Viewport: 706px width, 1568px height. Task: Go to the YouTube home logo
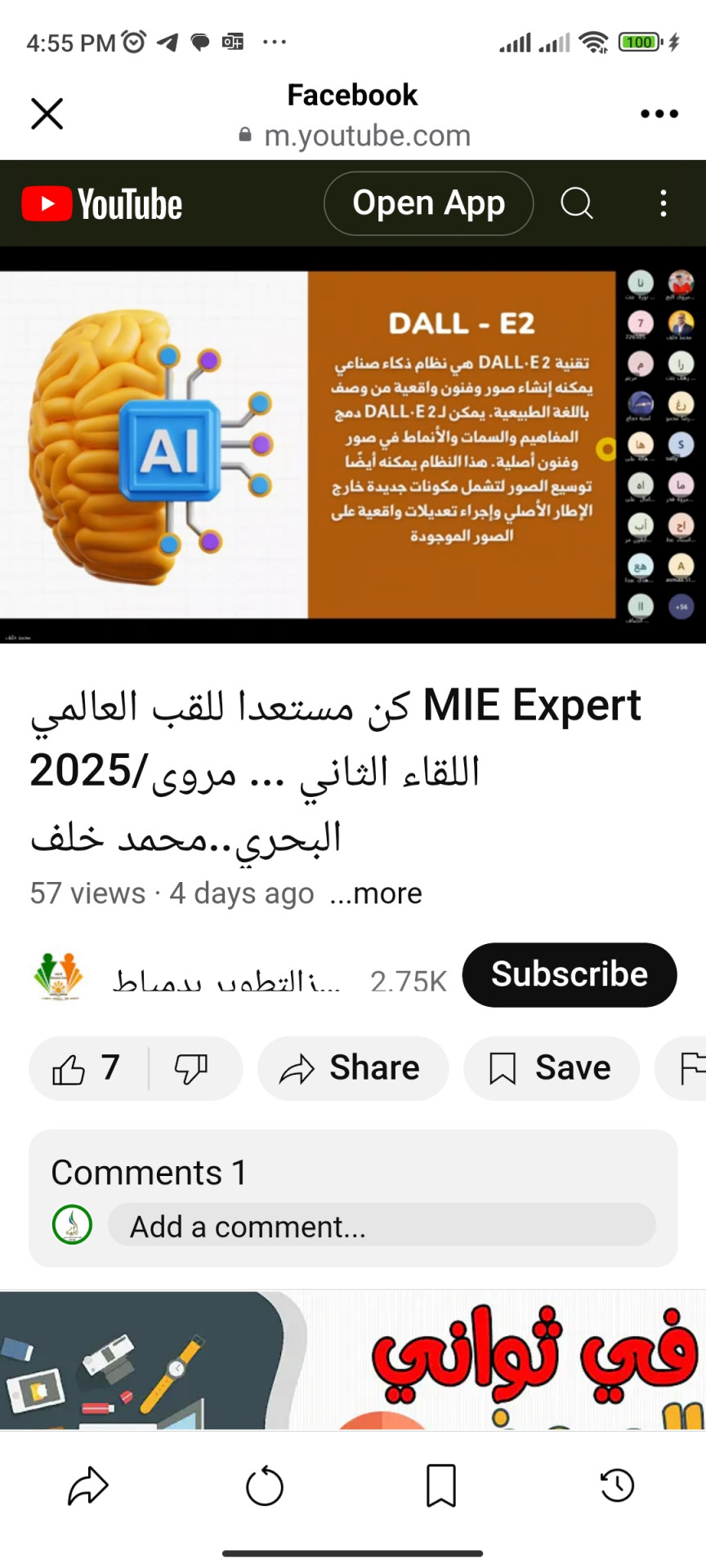[102, 203]
